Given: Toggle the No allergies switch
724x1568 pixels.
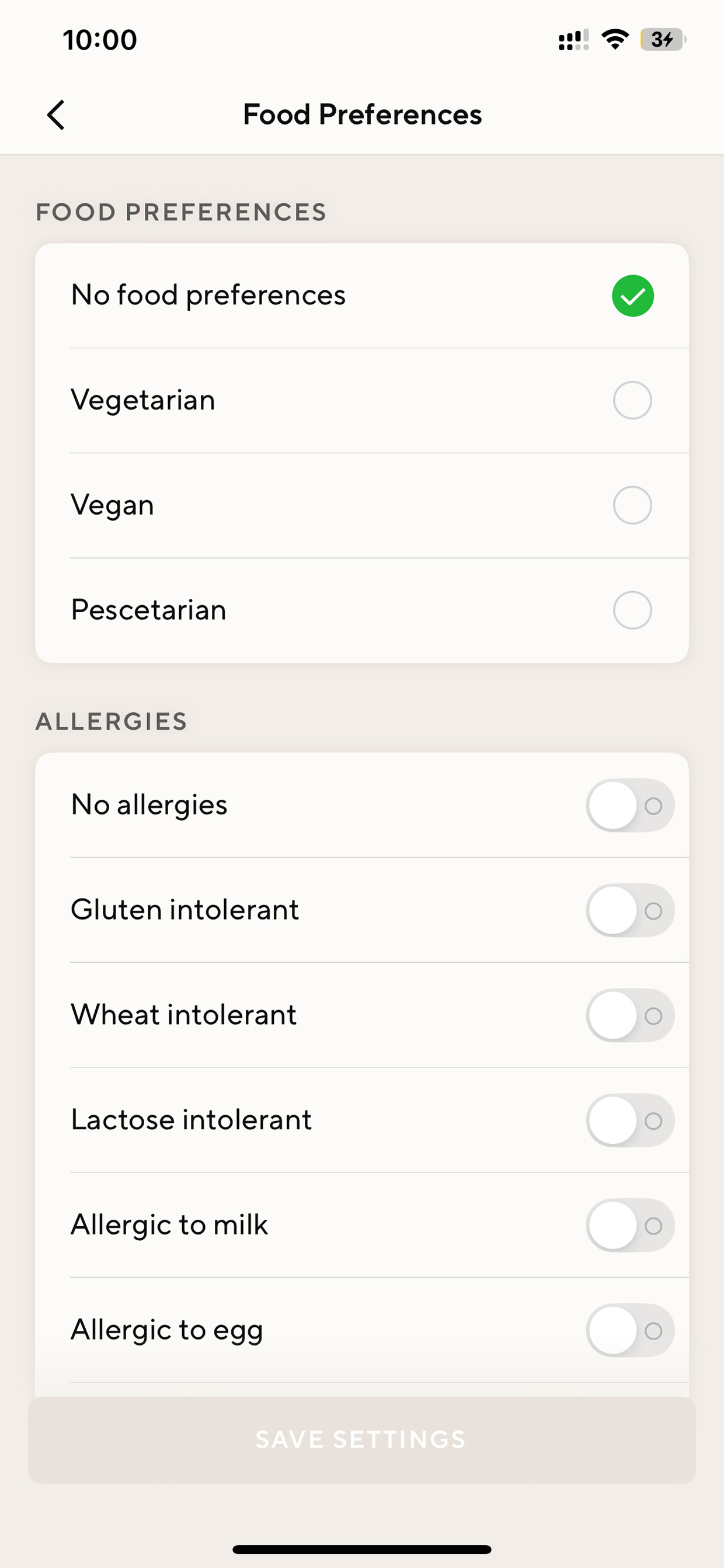Looking at the screenshot, I should [629, 805].
